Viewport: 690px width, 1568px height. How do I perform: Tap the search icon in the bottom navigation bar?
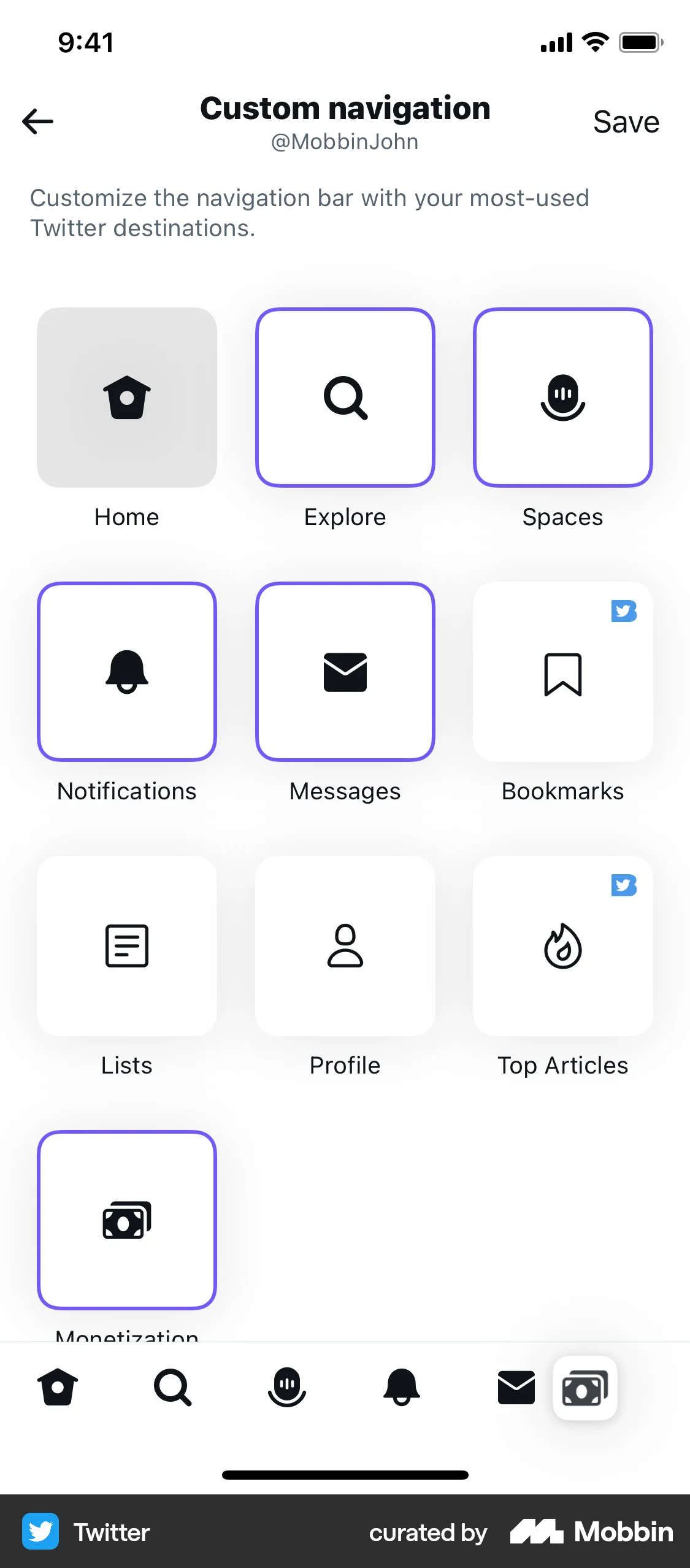(x=172, y=1389)
